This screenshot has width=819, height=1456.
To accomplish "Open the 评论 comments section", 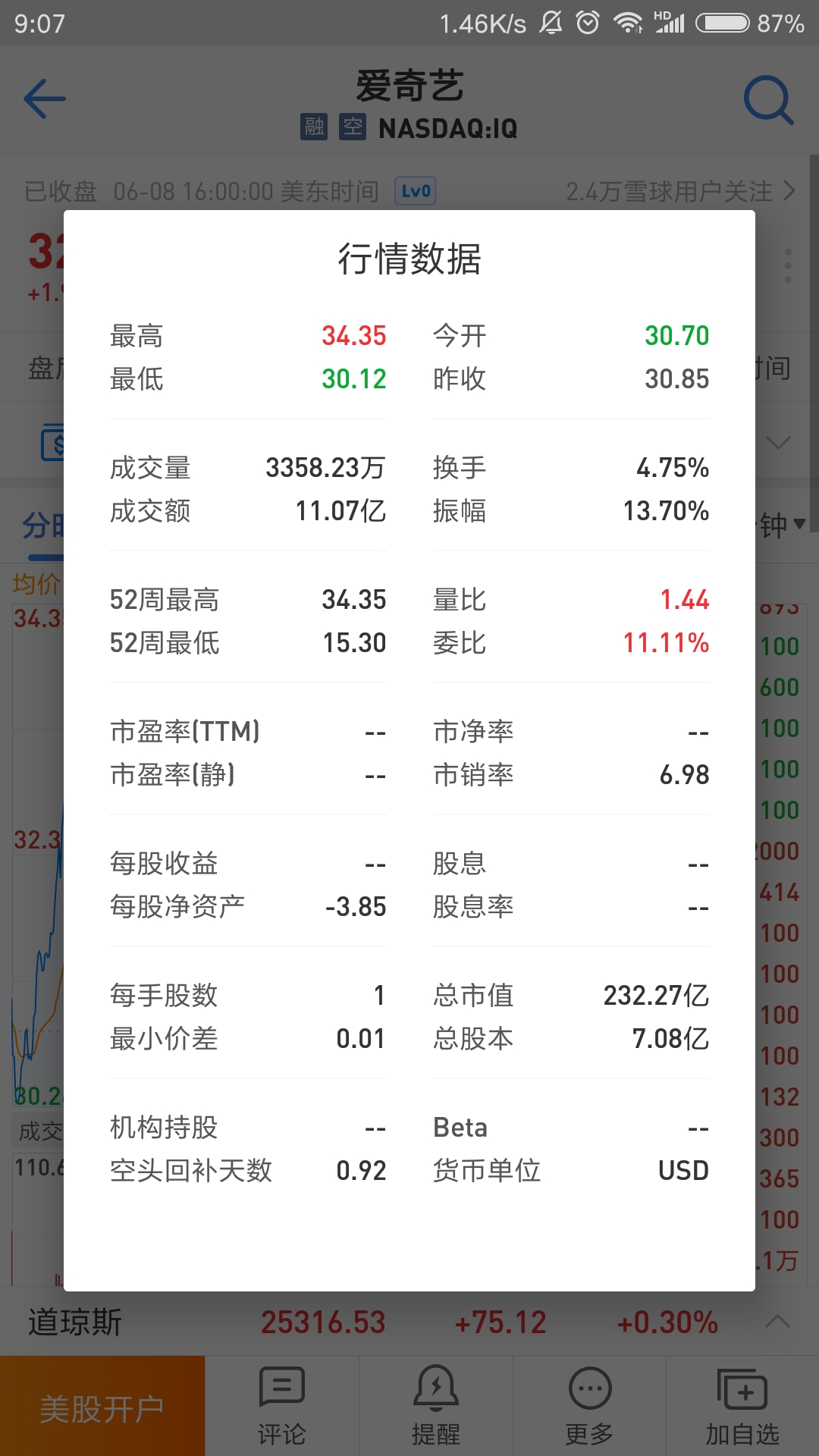I will pos(282,1407).
